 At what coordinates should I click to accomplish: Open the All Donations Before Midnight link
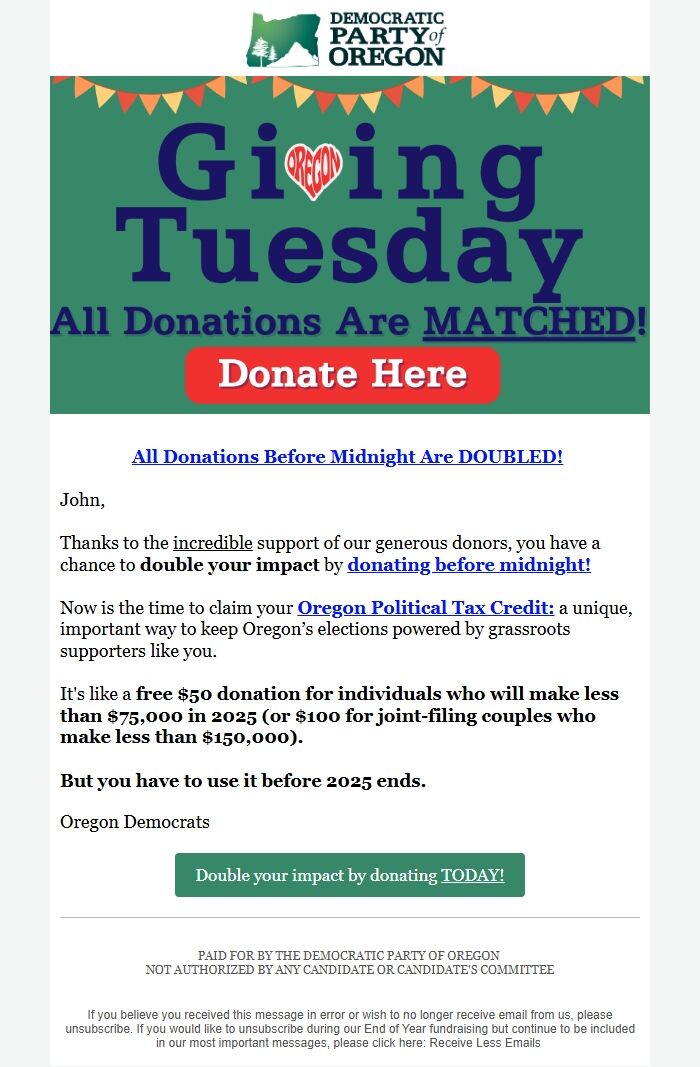[347, 457]
